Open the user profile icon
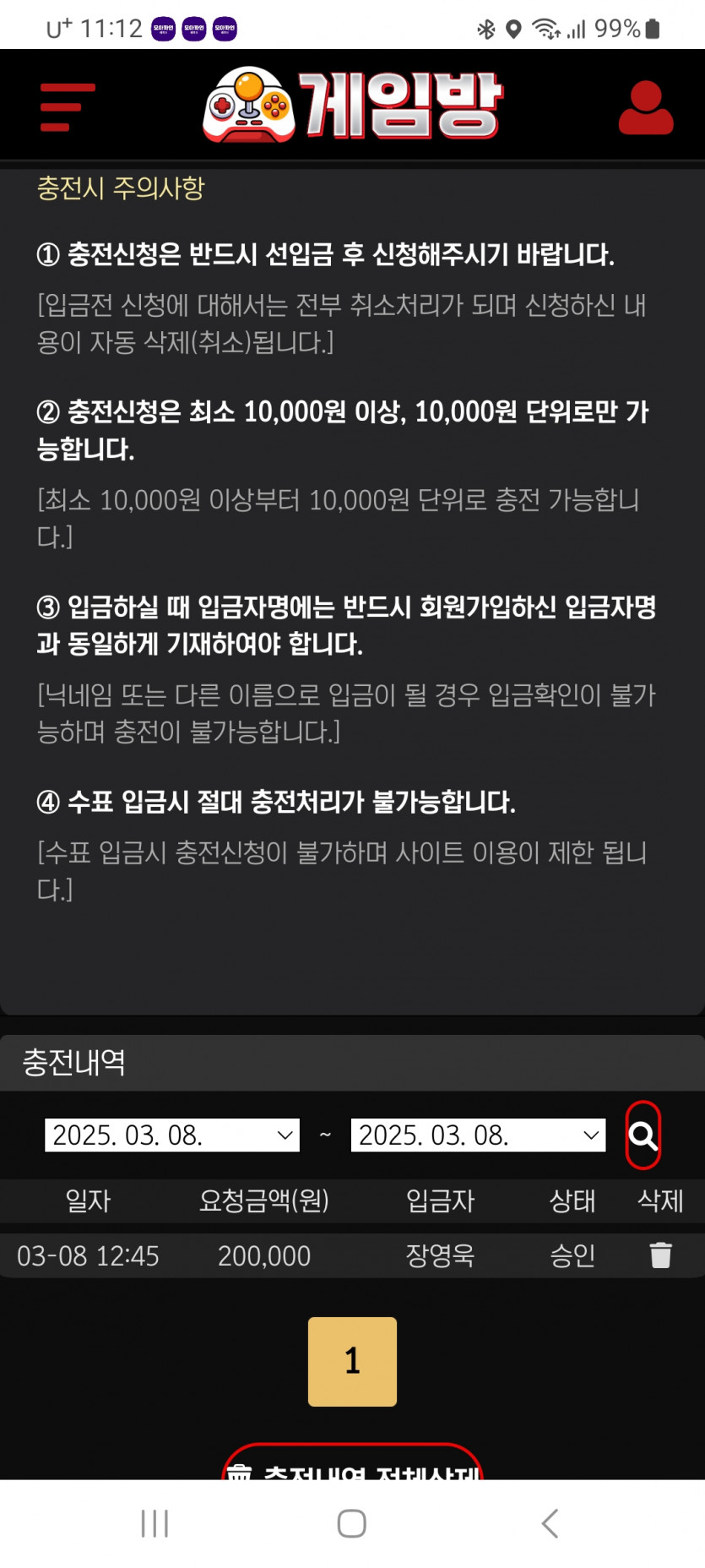This screenshot has height=1568, width=705. (x=646, y=107)
